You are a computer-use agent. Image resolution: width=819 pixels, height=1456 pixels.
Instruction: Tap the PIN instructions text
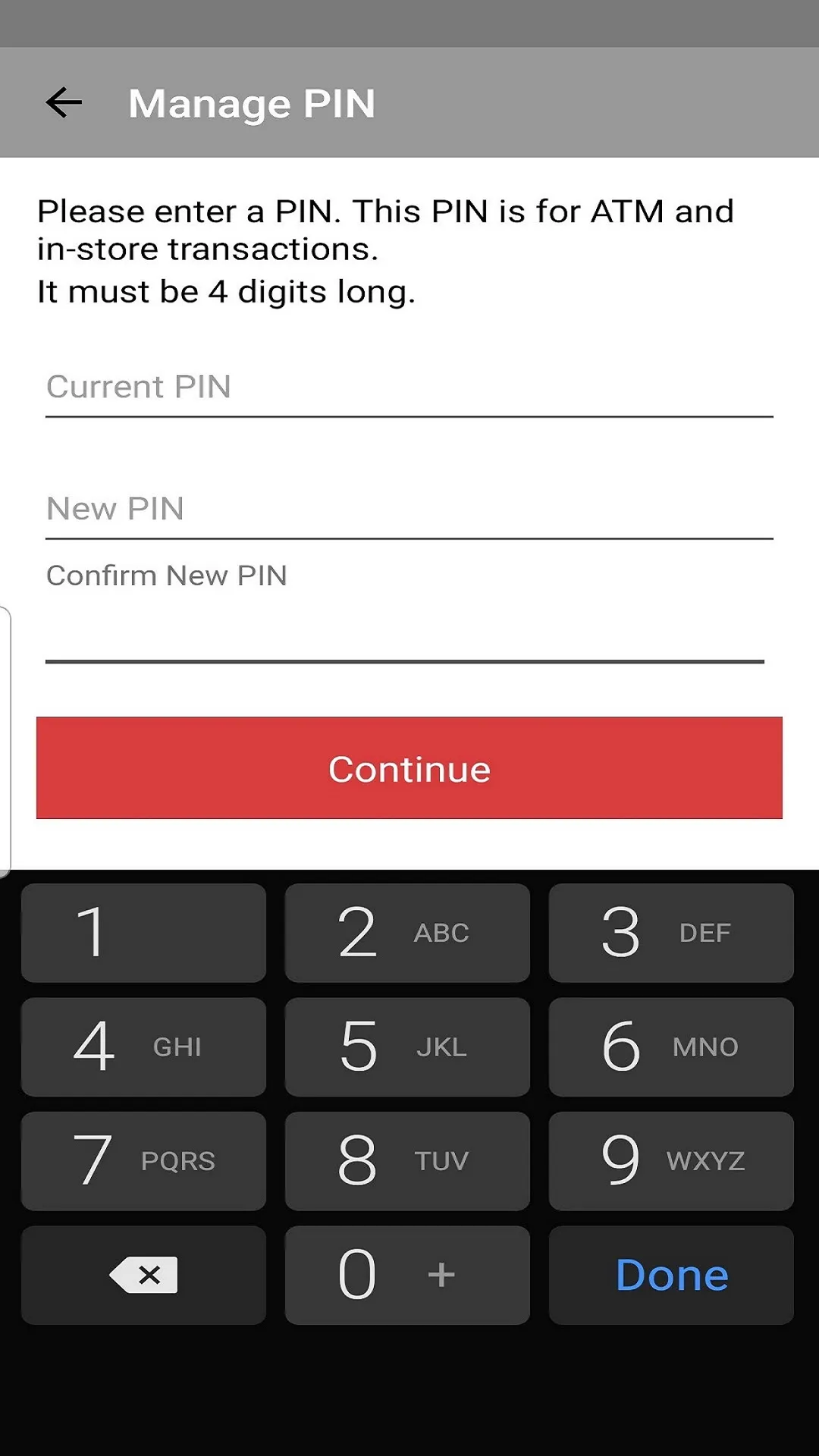[385, 250]
